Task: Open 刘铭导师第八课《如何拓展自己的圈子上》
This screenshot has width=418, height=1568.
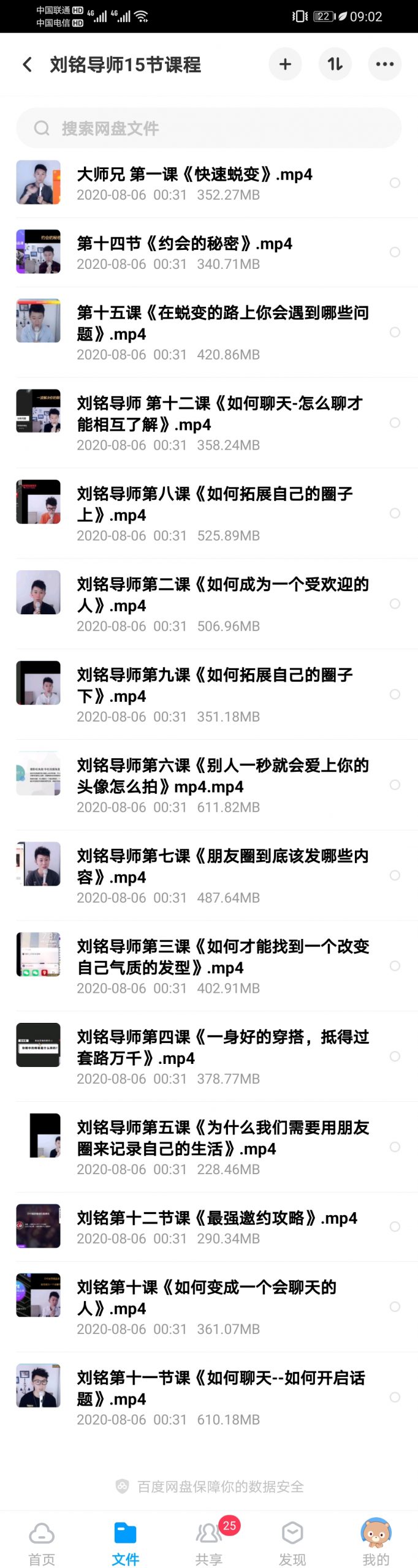Action: pyautogui.click(x=215, y=513)
